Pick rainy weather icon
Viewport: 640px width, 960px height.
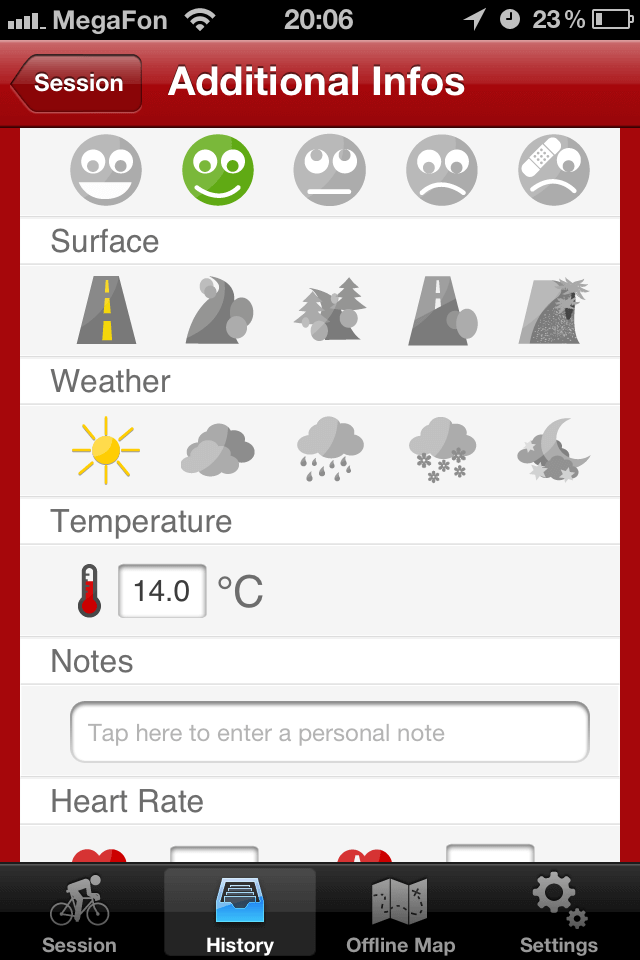tap(330, 451)
